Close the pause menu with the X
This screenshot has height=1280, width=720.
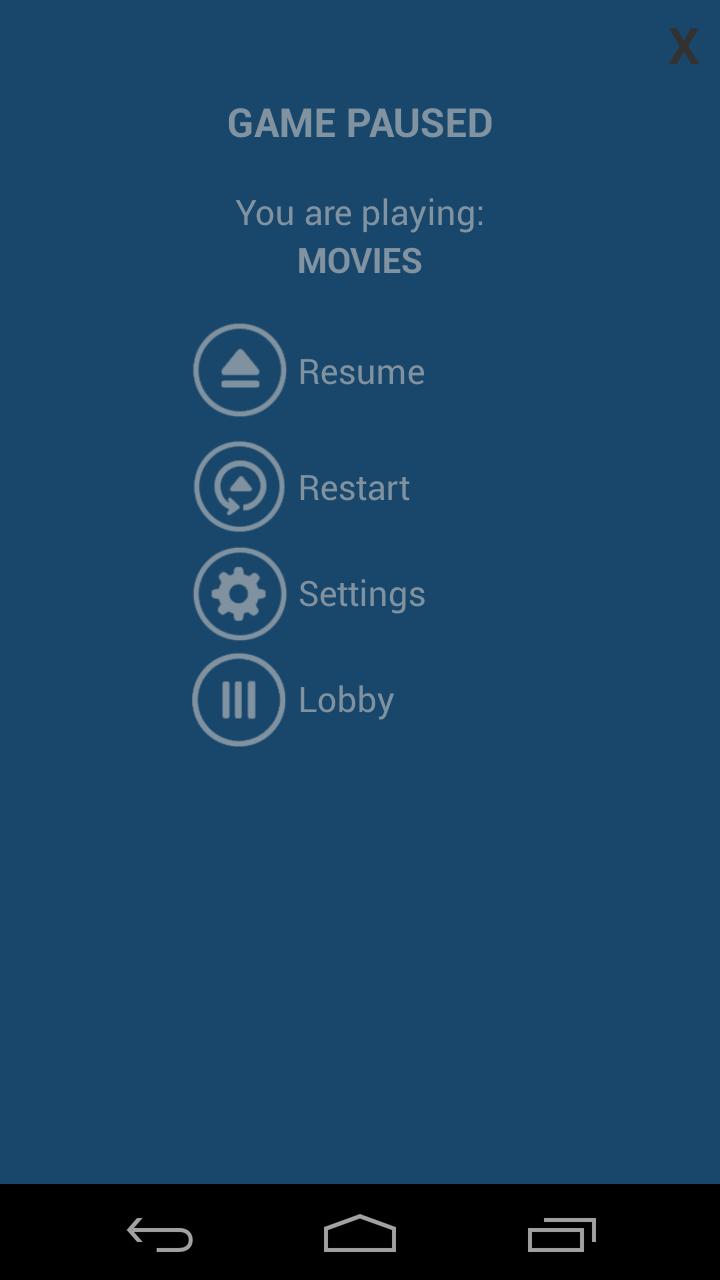683,47
